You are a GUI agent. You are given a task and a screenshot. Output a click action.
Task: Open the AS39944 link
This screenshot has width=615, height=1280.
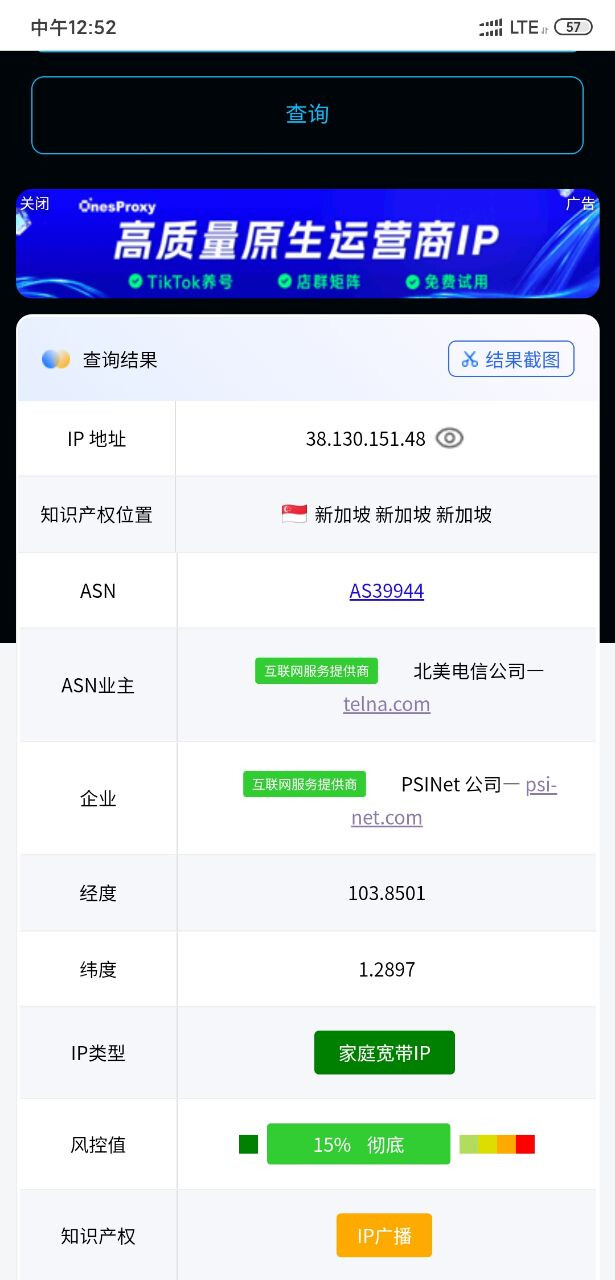(386, 591)
